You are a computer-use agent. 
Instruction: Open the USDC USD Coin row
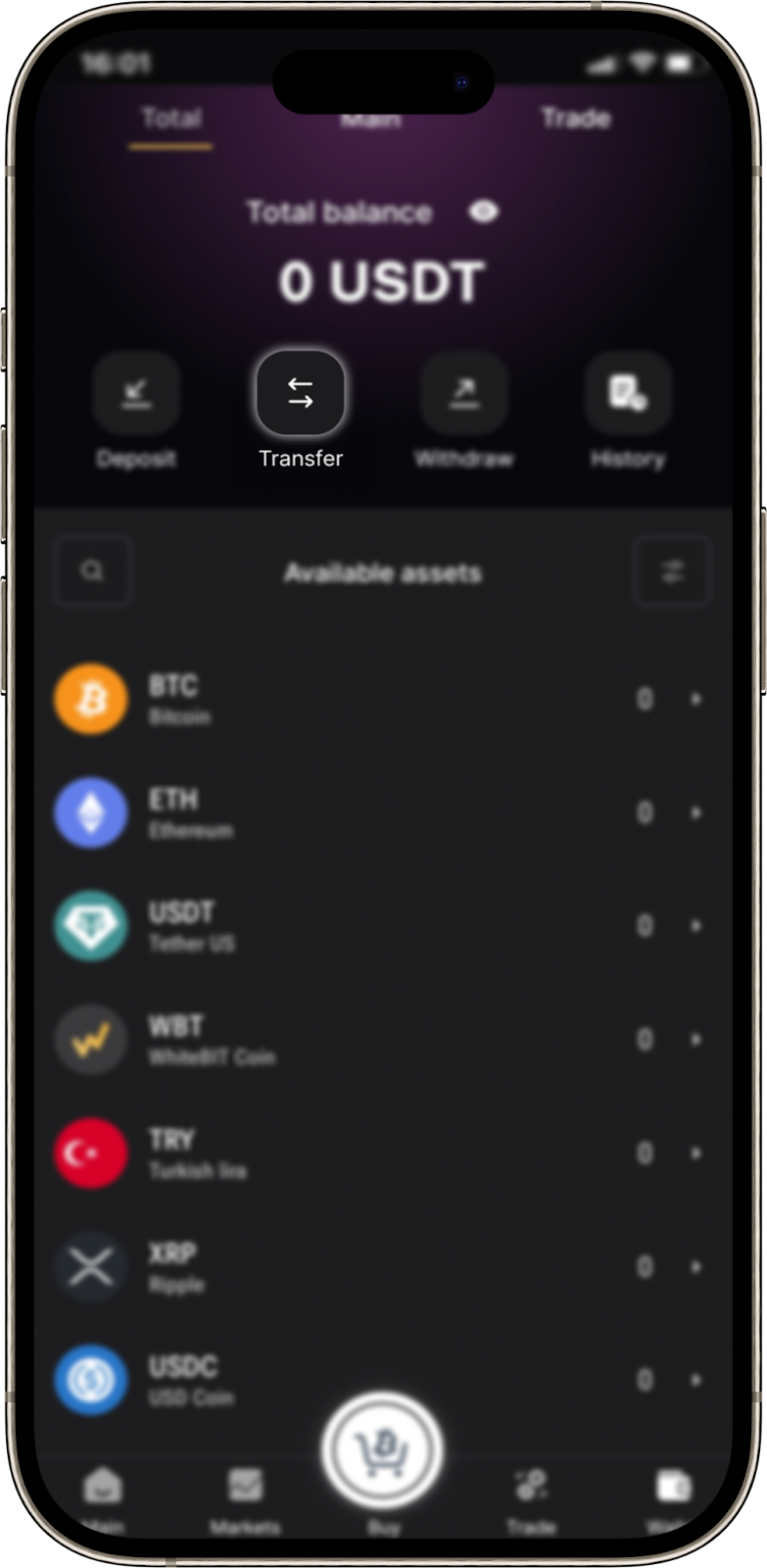[x=382, y=1380]
